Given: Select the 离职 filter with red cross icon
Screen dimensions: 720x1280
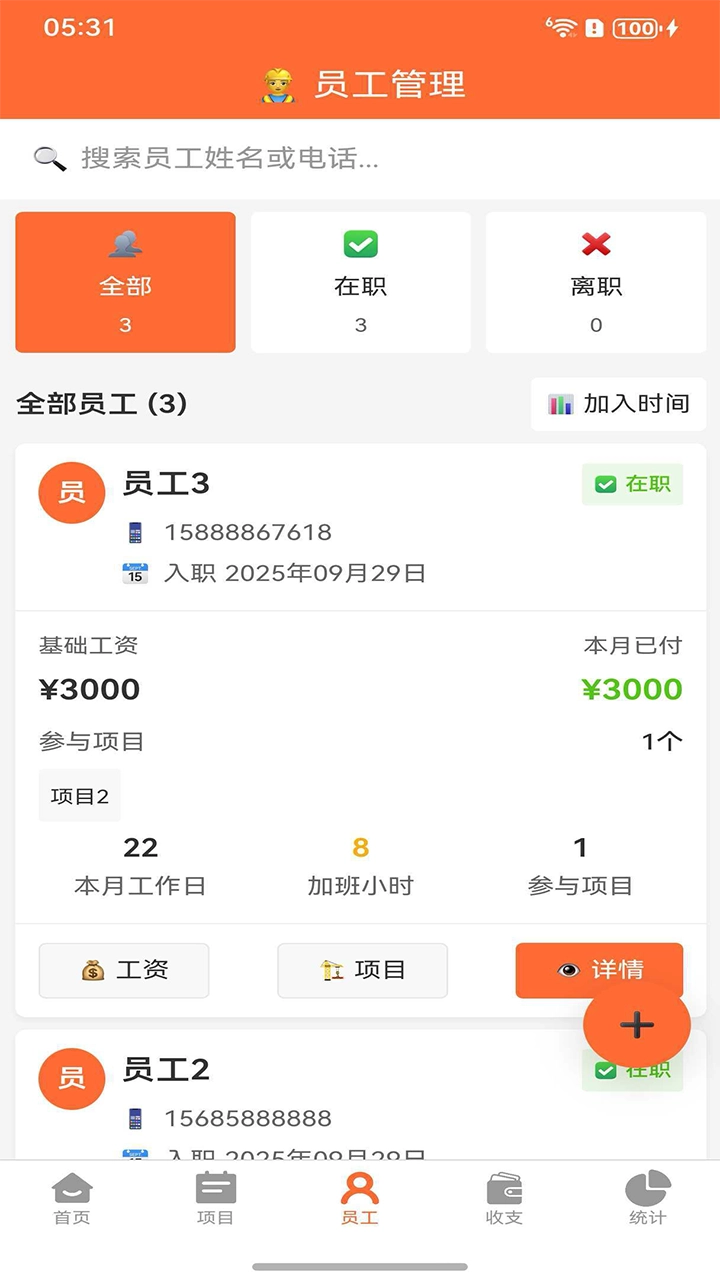Looking at the screenshot, I should (595, 282).
